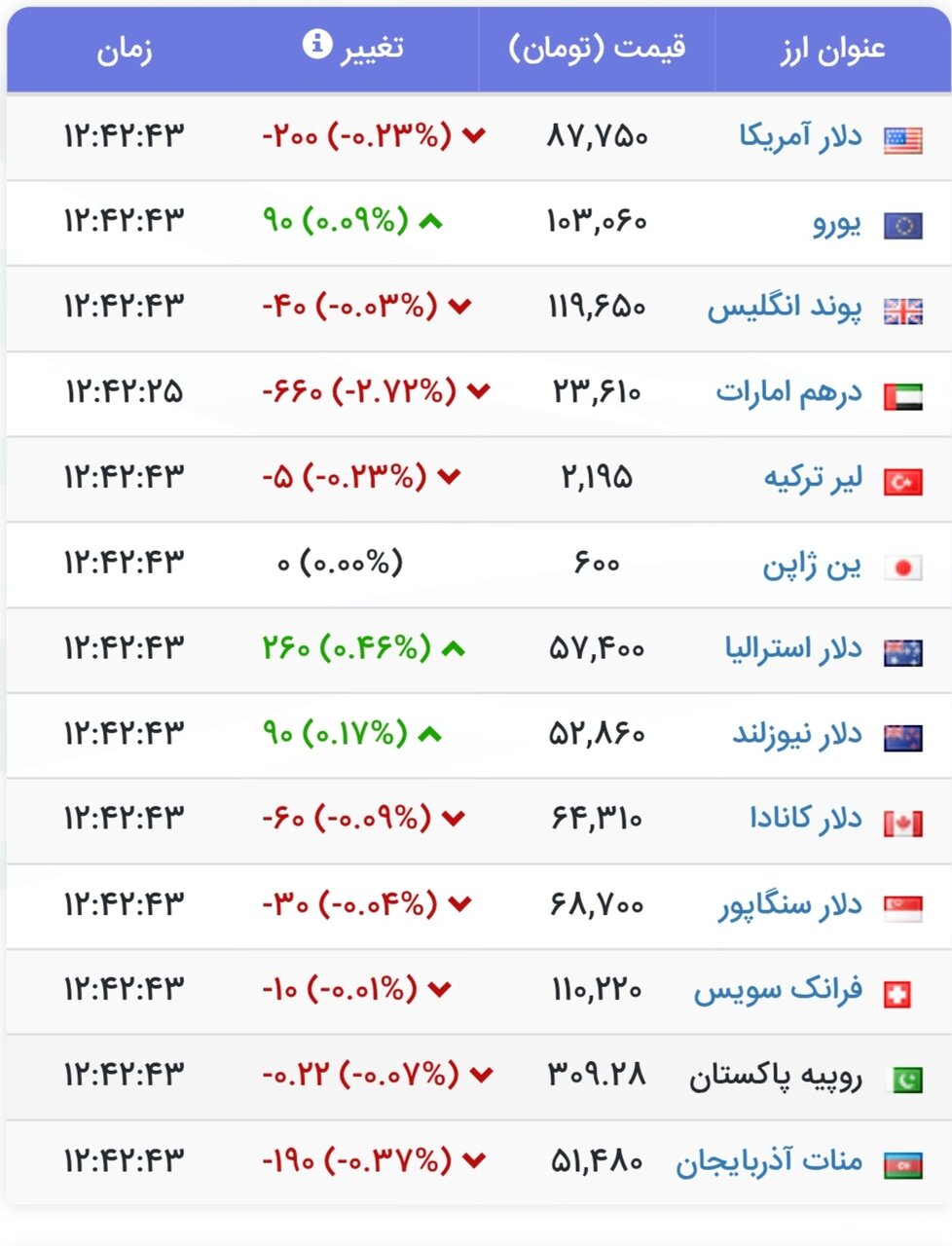
Task: Click the red down arrow for دلار آمریکا
Action: pyautogui.click(x=472, y=137)
